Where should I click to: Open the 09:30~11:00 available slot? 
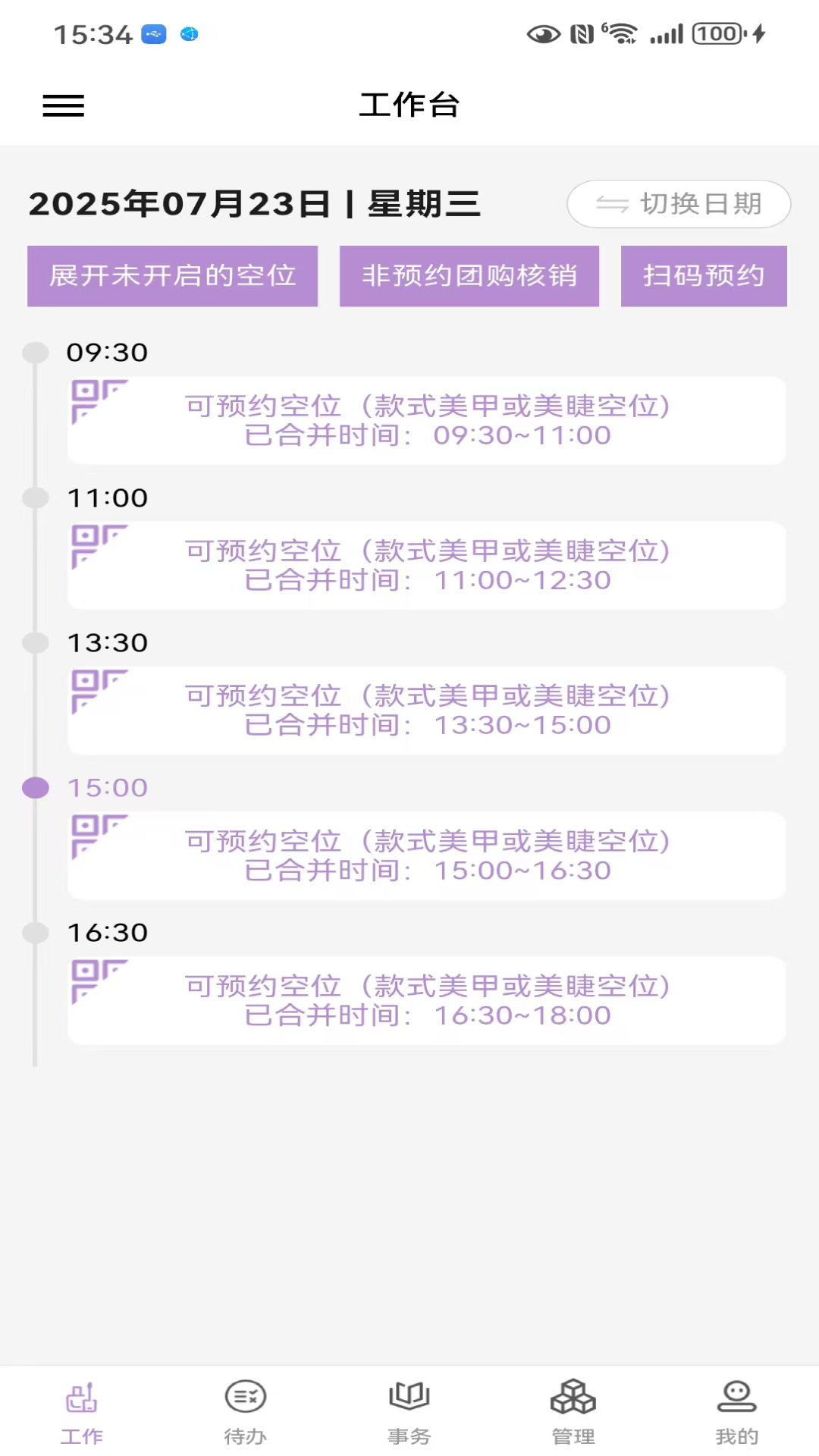426,421
